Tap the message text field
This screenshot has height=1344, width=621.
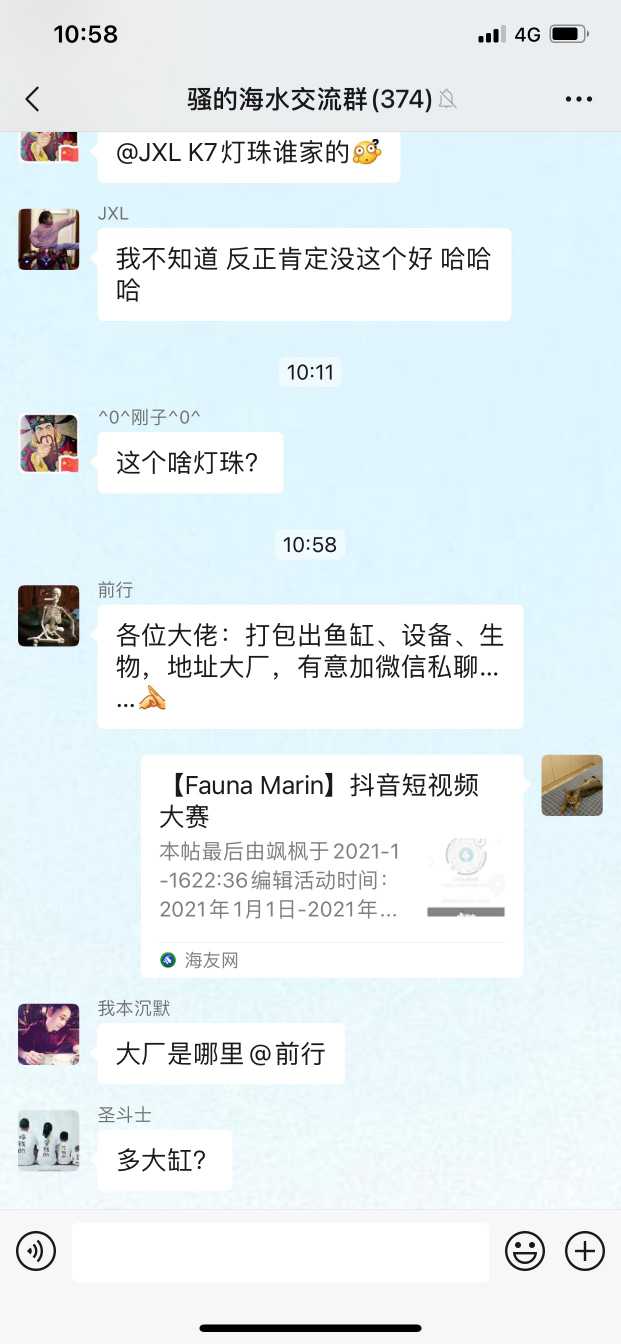(280, 1251)
